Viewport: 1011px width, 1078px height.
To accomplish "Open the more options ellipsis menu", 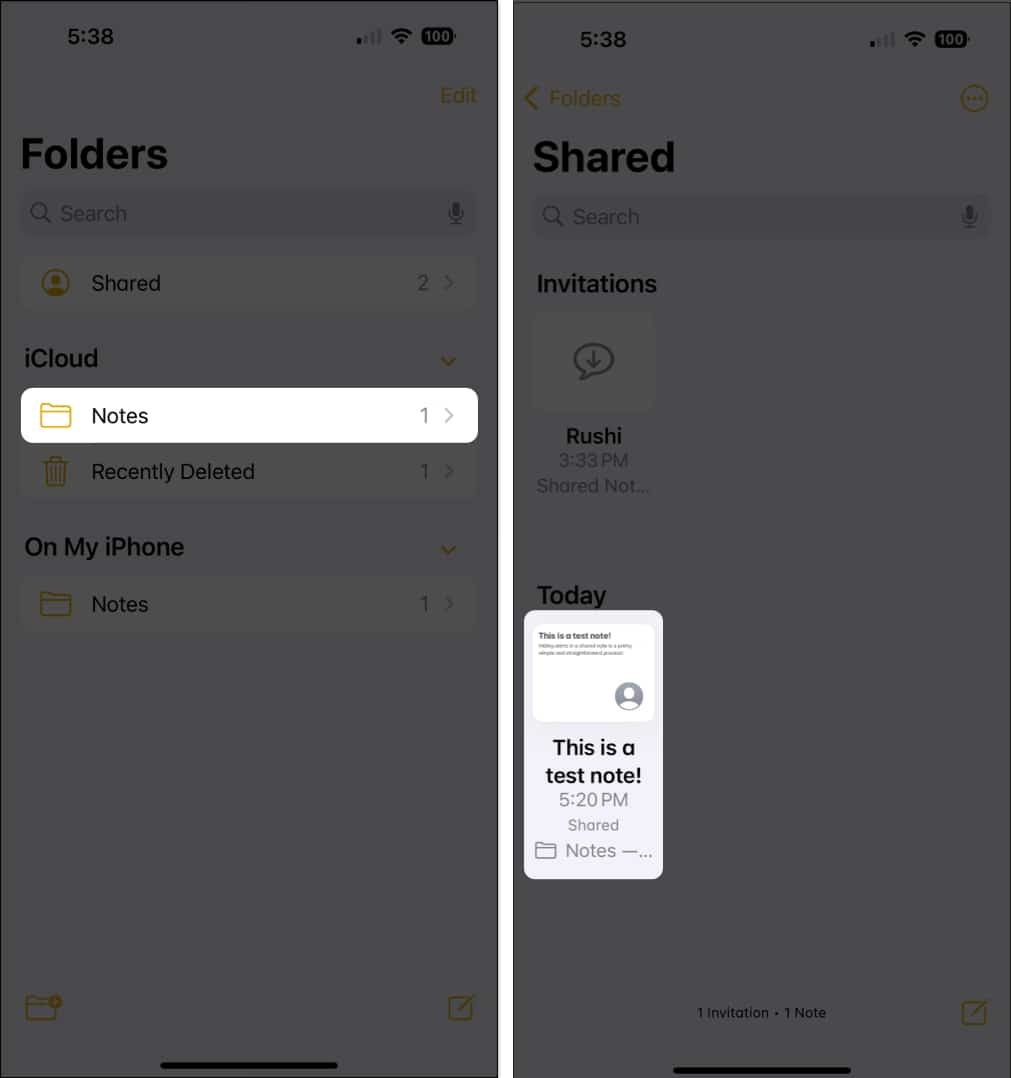I will coord(973,98).
